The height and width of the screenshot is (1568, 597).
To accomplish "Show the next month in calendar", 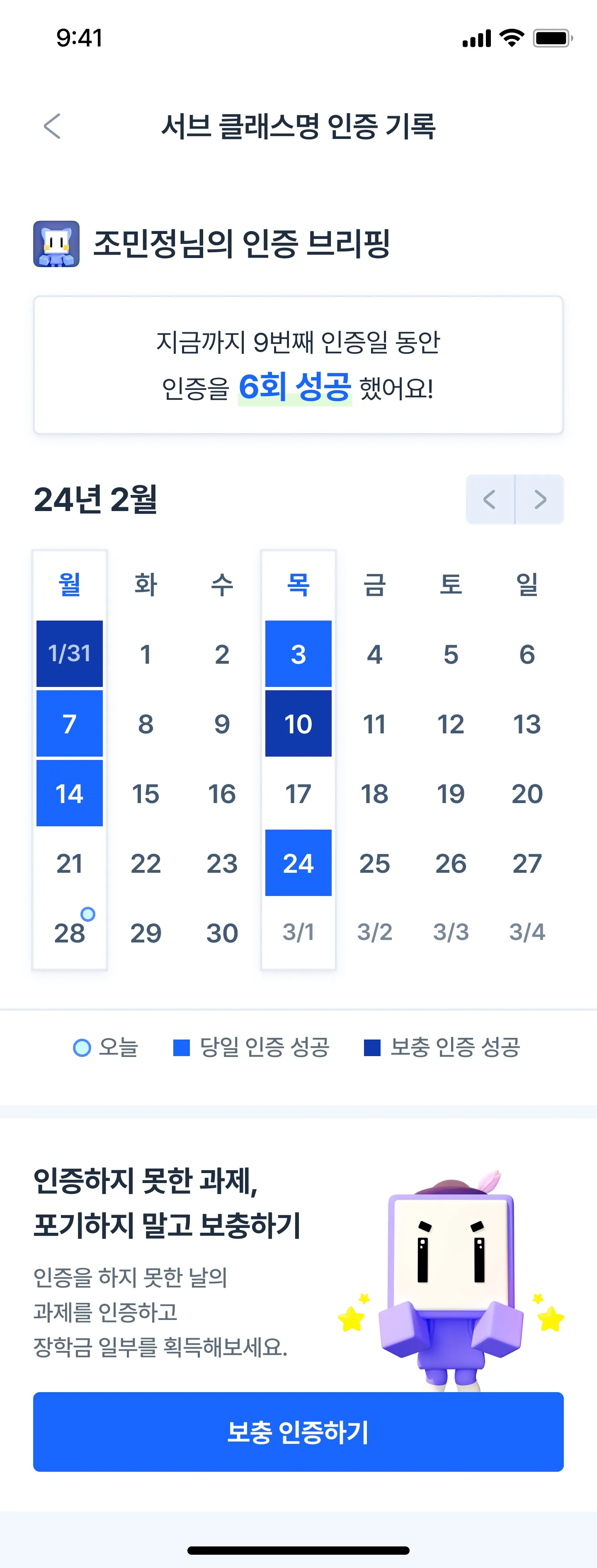I will [540, 499].
